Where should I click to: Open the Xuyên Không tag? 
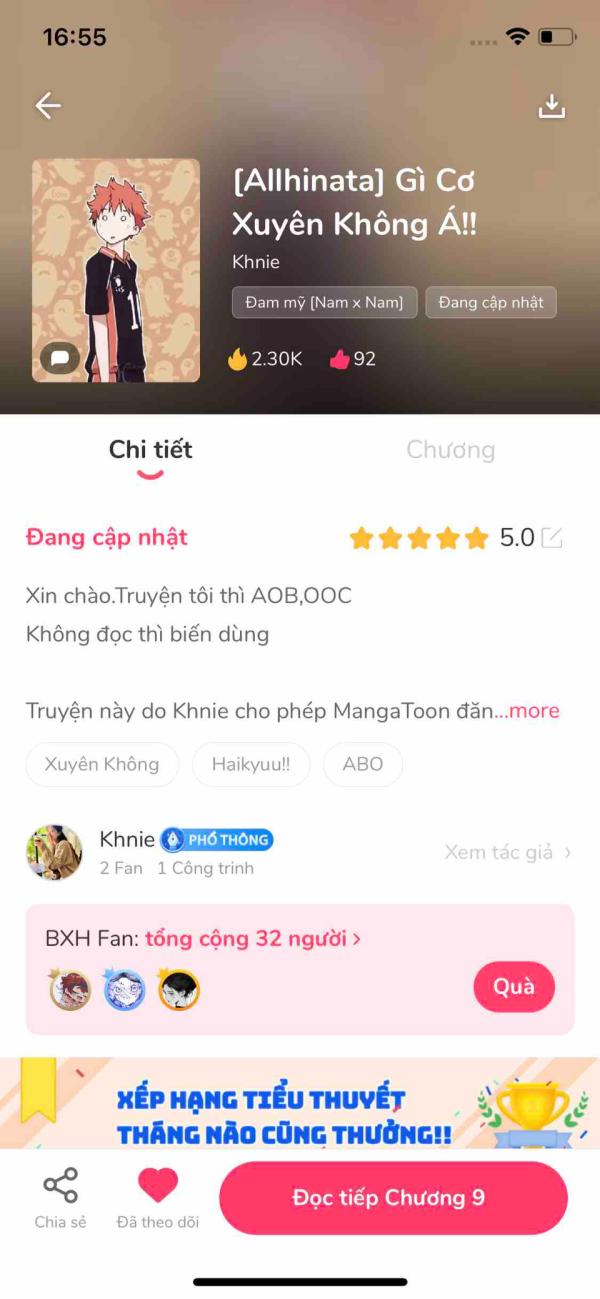tap(102, 764)
